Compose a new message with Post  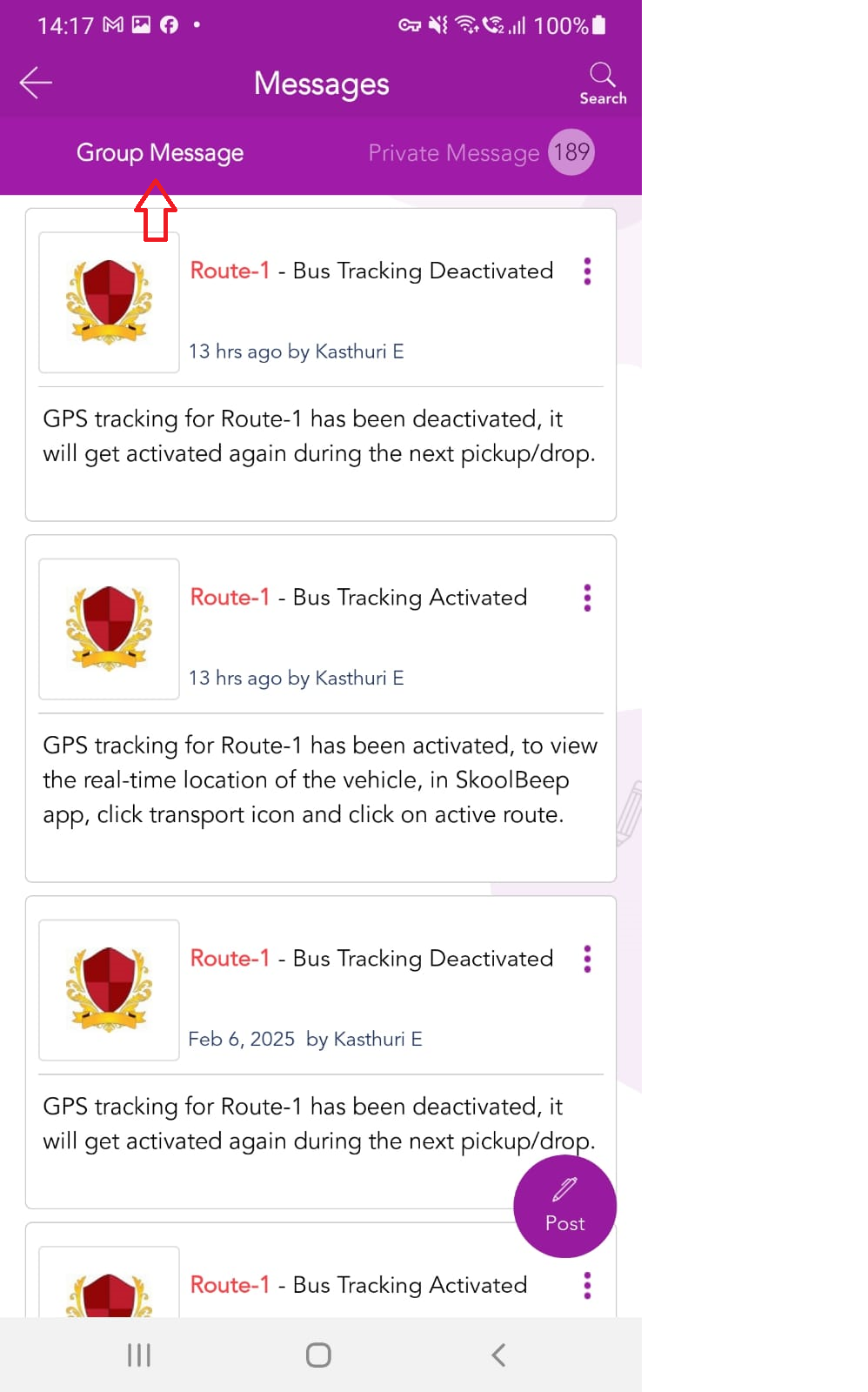coord(565,1206)
